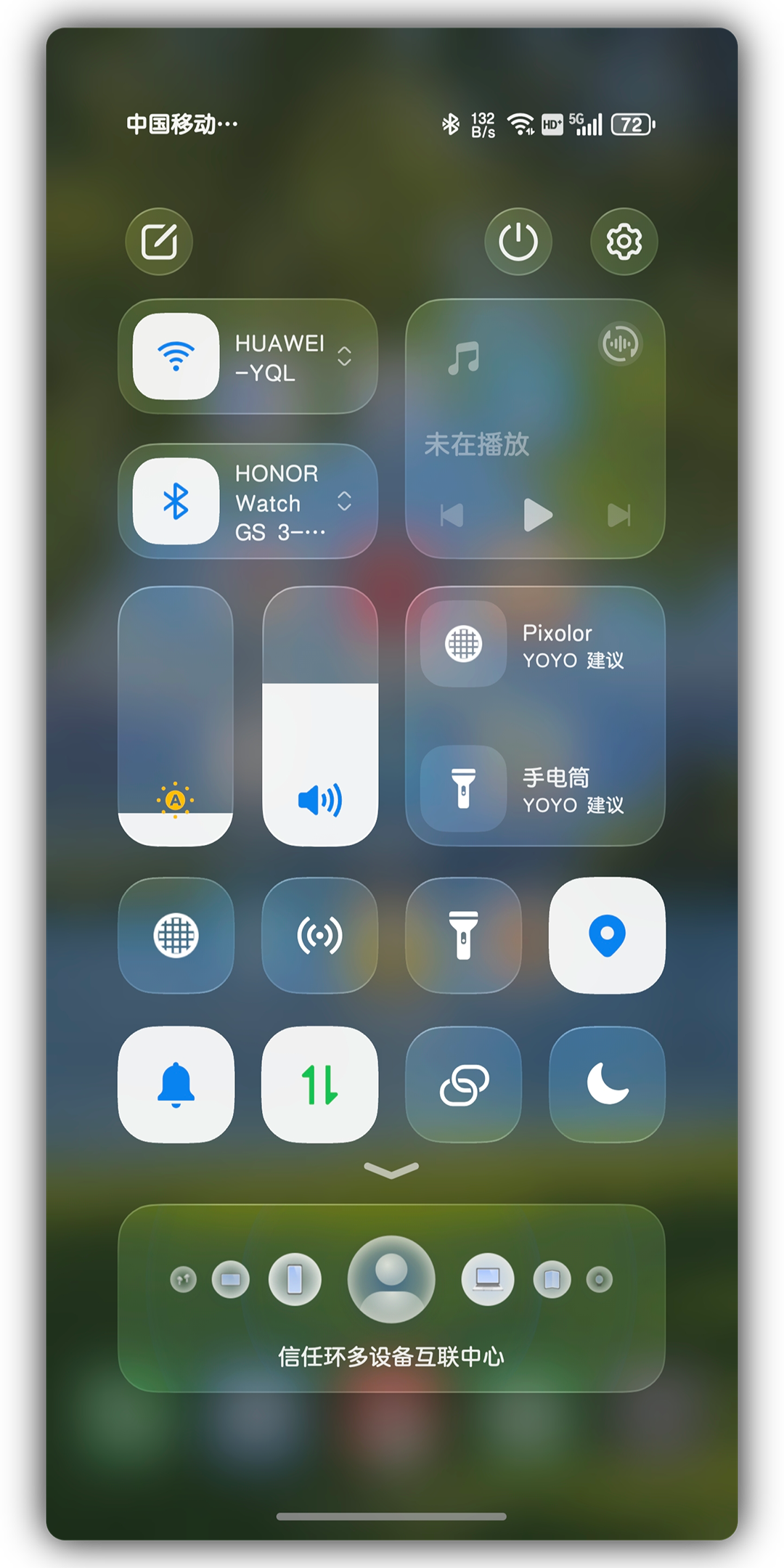Open the settings gear
Viewport: 784px width, 1568px height.
pyautogui.click(x=624, y=242)
